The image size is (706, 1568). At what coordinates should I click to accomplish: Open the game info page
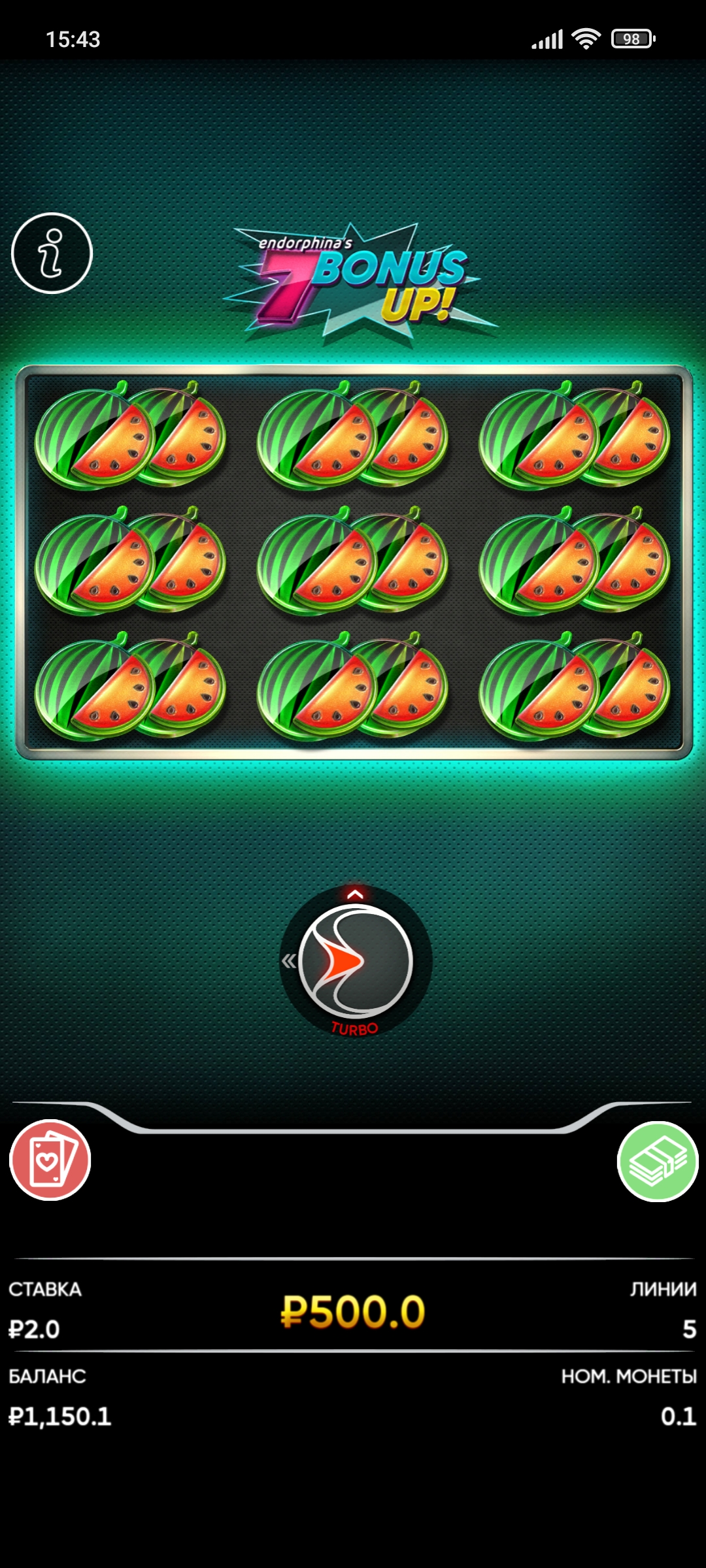pyautogui.click(x=52, y=253)
